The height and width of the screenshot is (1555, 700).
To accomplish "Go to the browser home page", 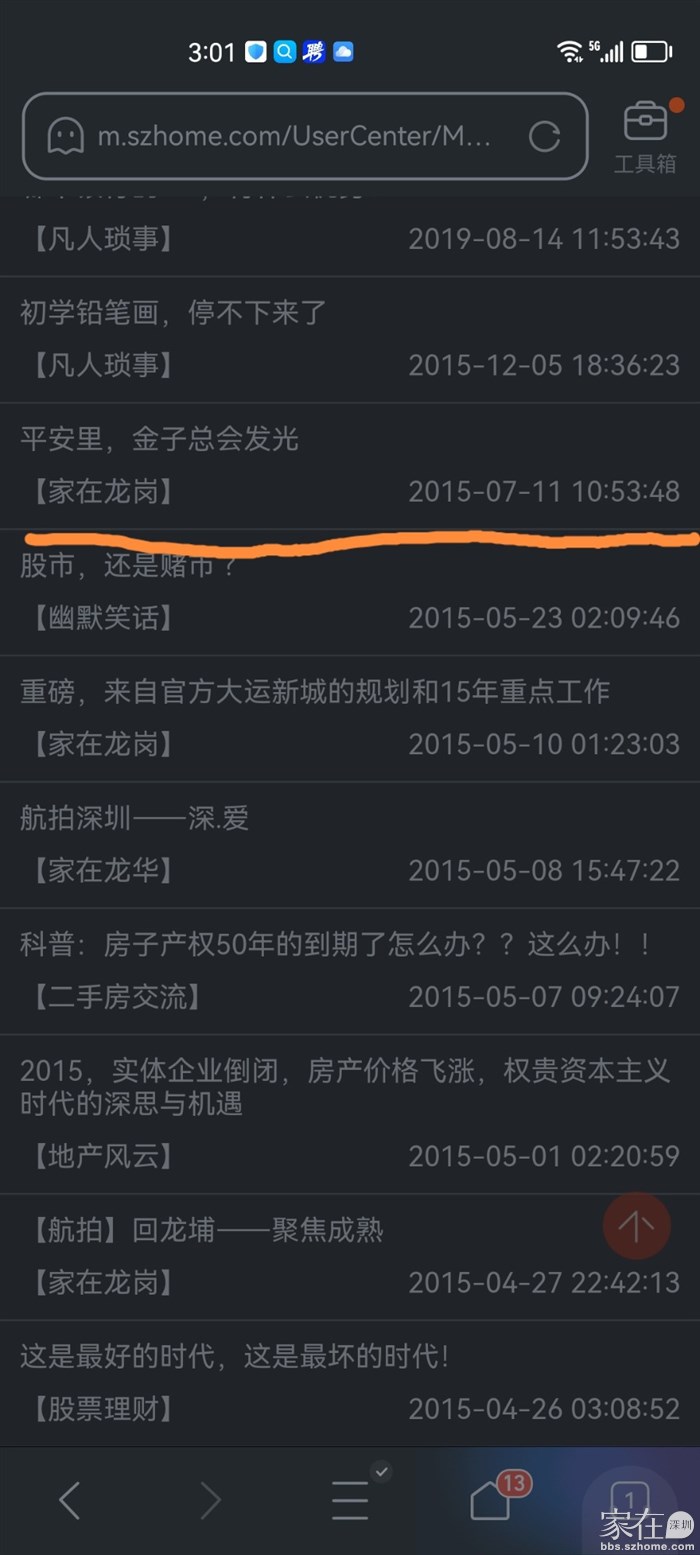I will [491, 1500].
